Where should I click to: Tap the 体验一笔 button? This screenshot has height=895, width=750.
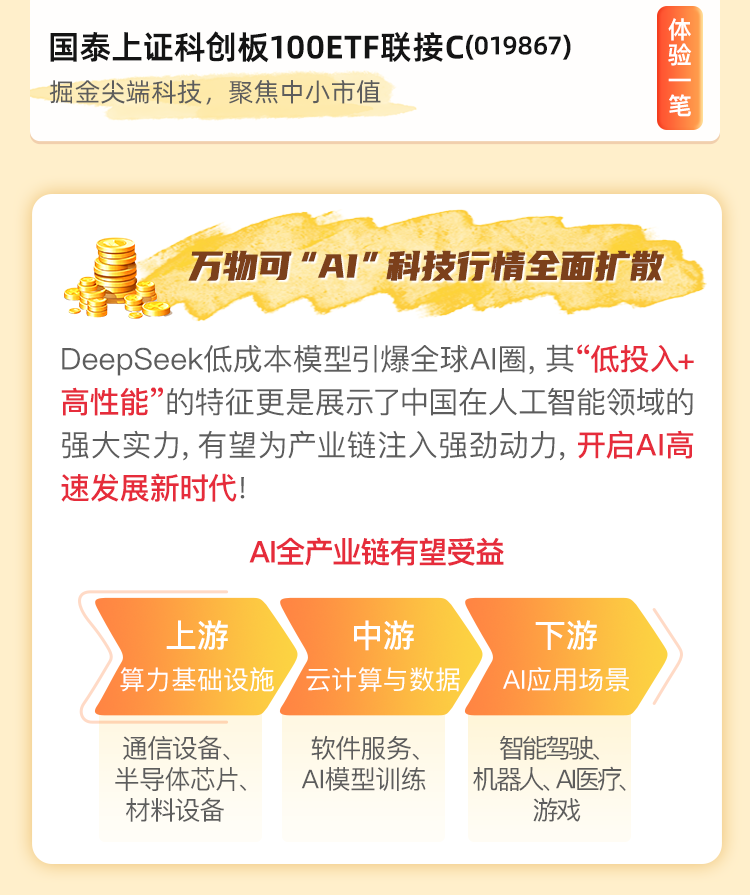click(679, 67)
